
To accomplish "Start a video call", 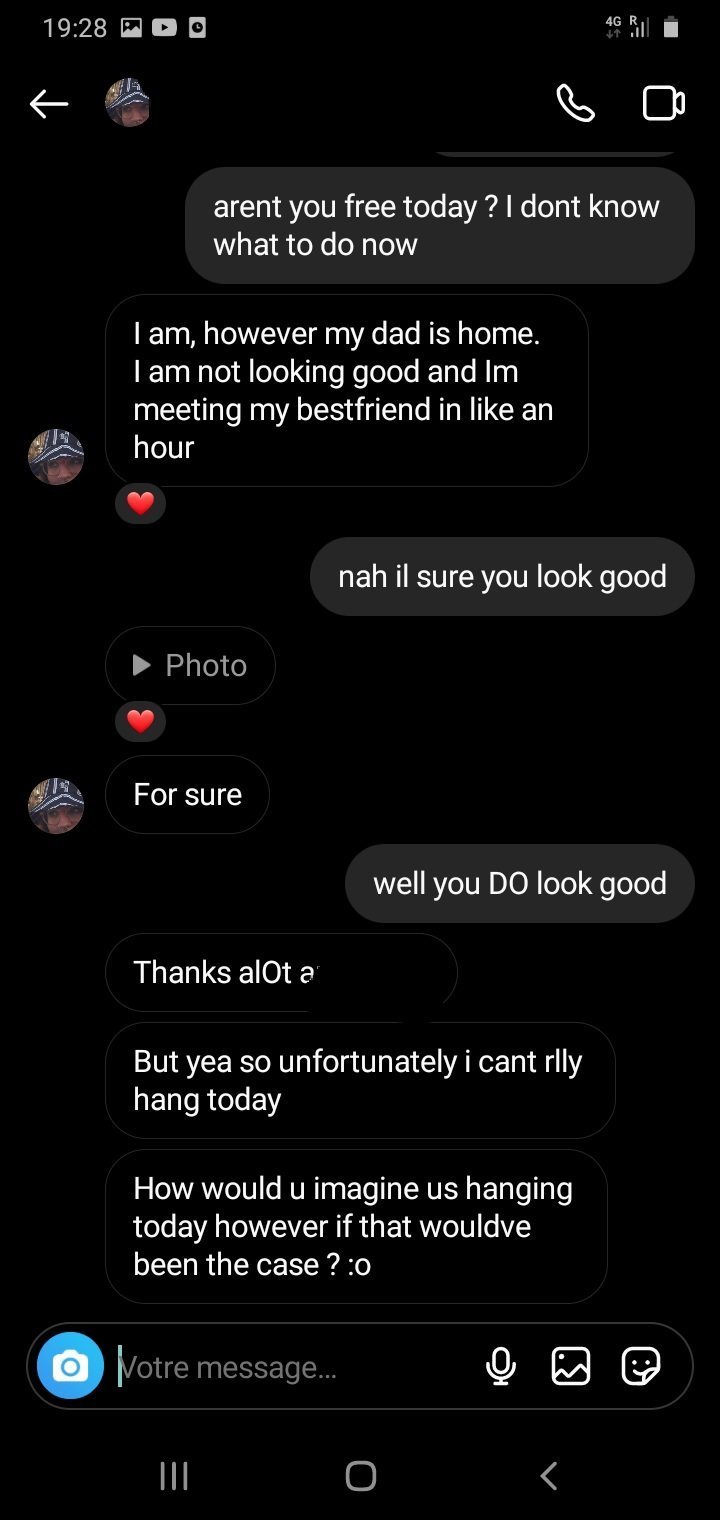I will (x=663, y=103).
